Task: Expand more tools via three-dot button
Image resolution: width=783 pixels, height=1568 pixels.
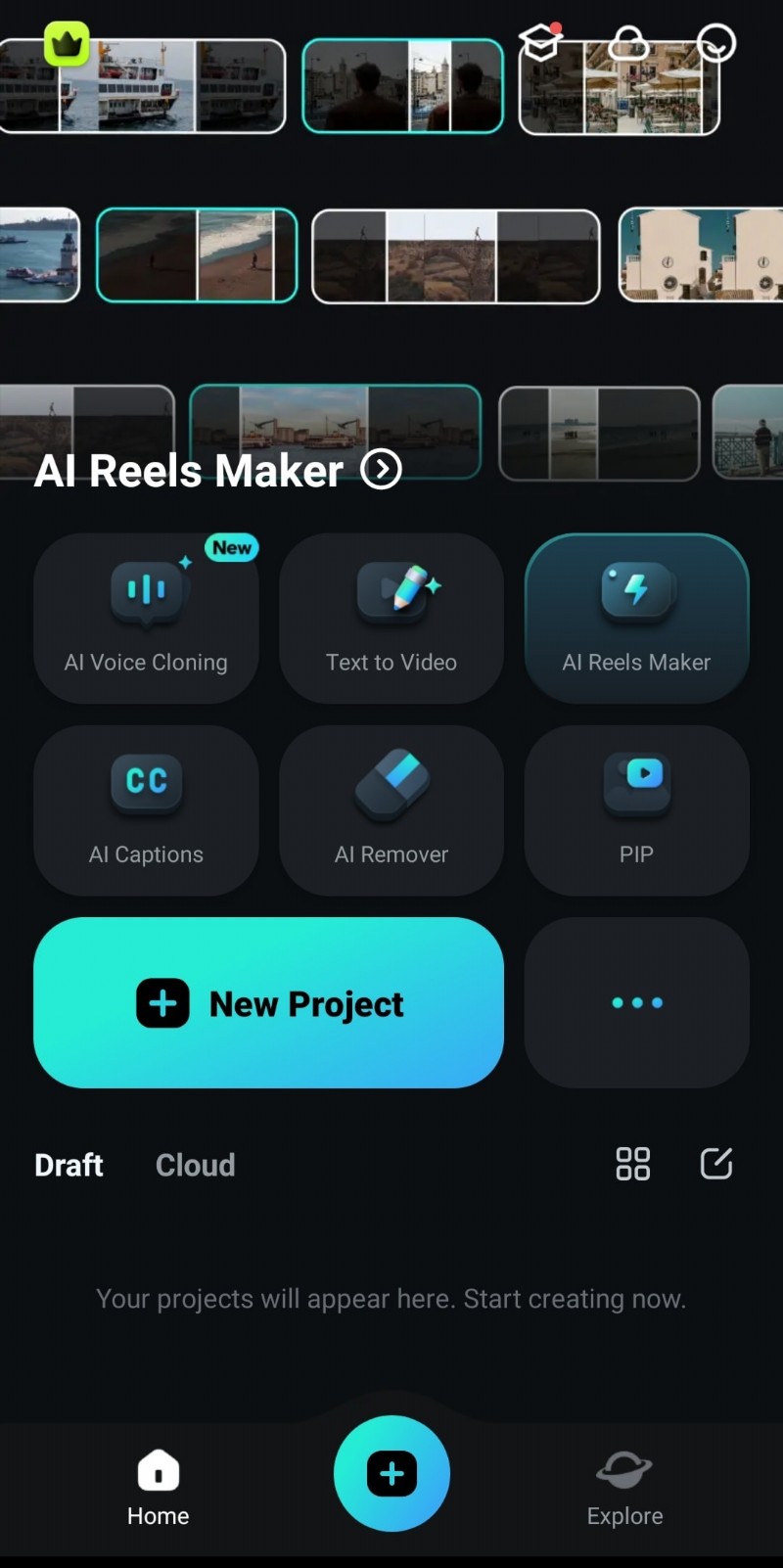Action: [x=636, y=1002]
